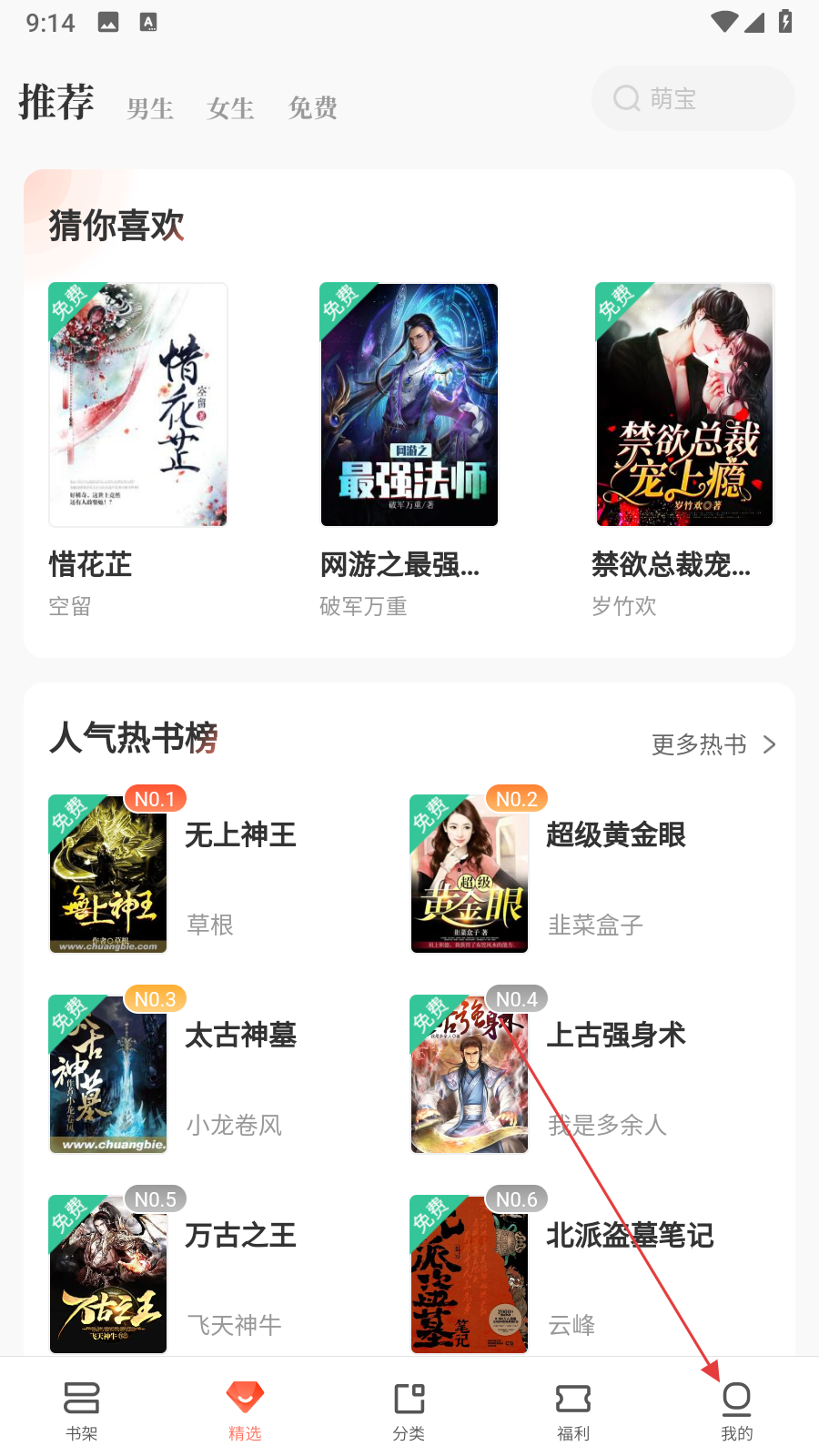The image size is (819, 1456).
Task: Open the search box with 萌宝 hint
Action: pos(693,98)
